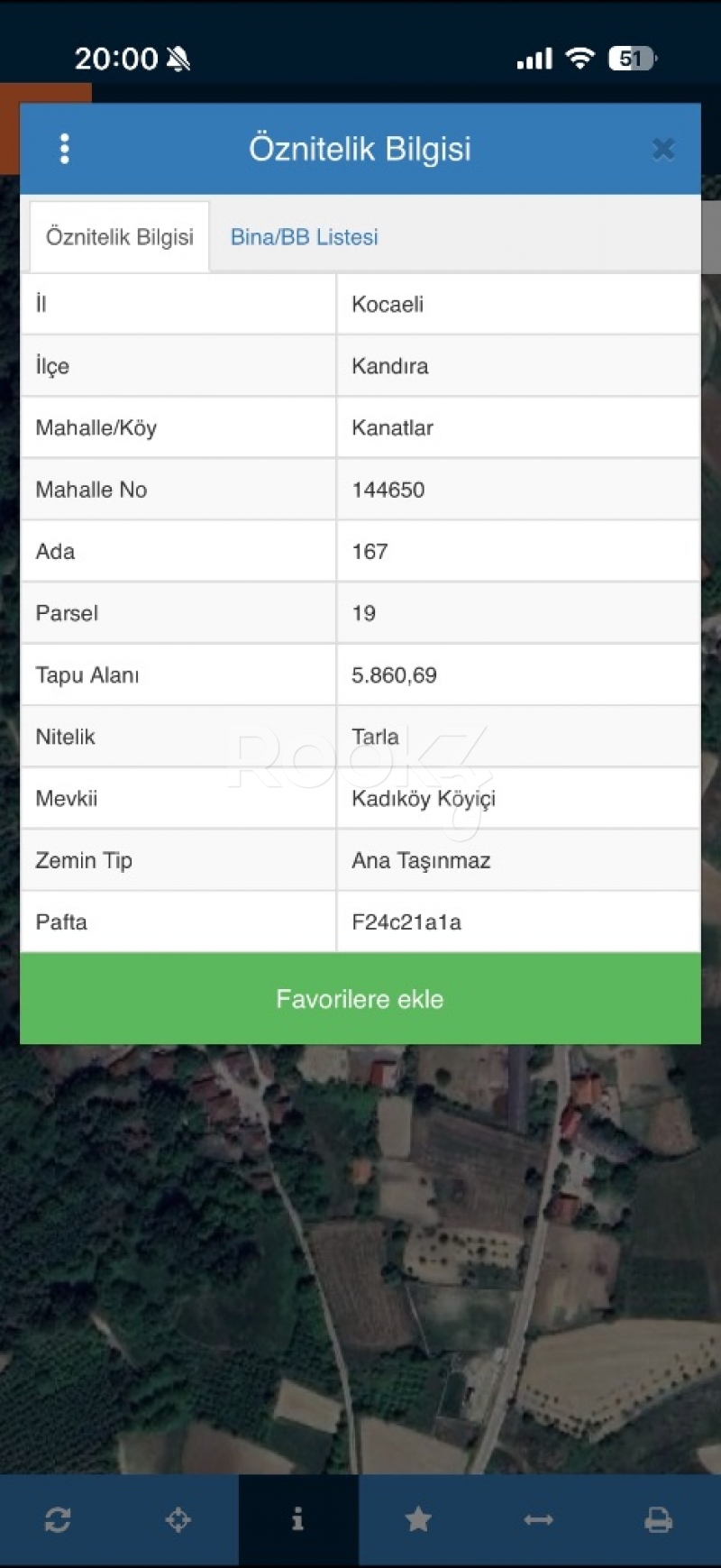Open favorites with the star icon
The image size is (721, 1568).
(418, 1520)
